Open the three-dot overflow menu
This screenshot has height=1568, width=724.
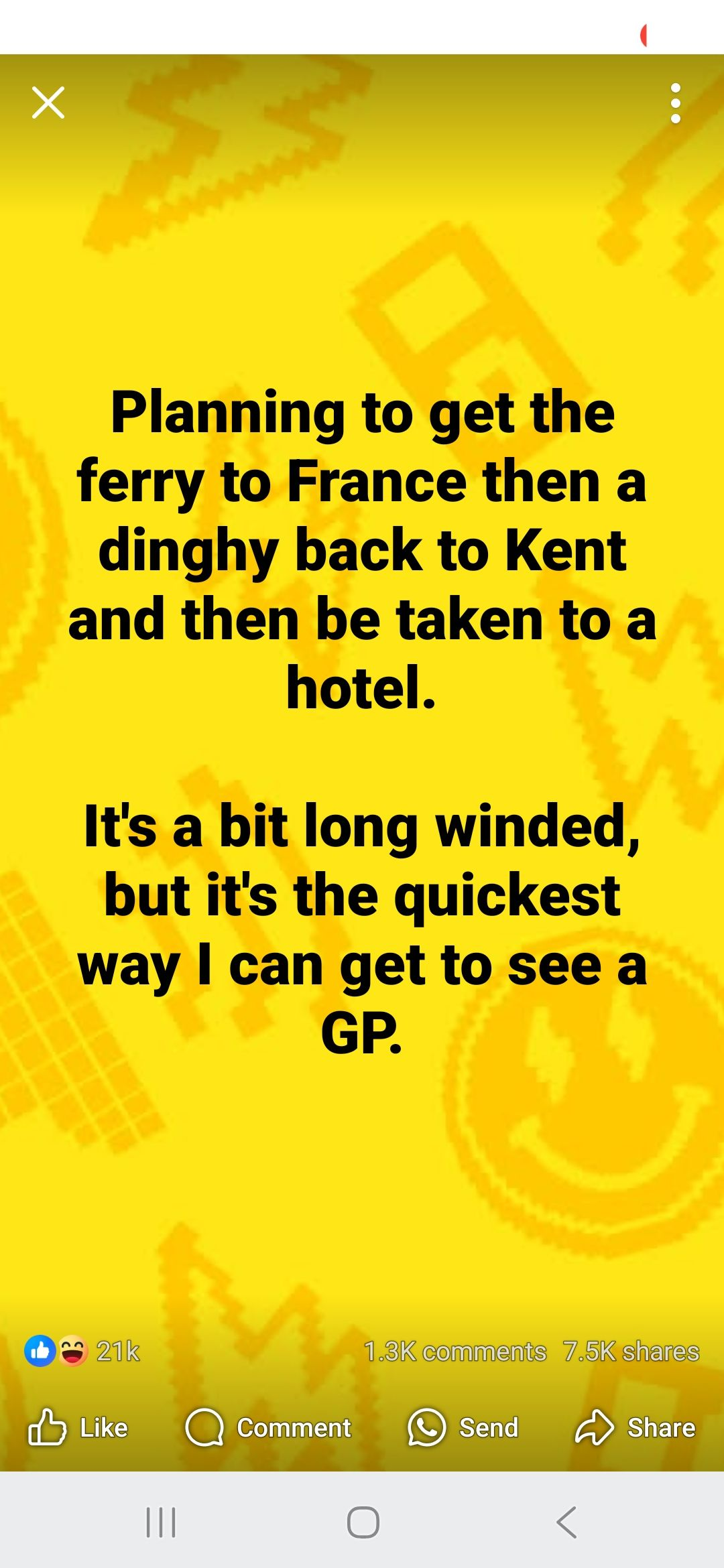click(x=676, y=103)
